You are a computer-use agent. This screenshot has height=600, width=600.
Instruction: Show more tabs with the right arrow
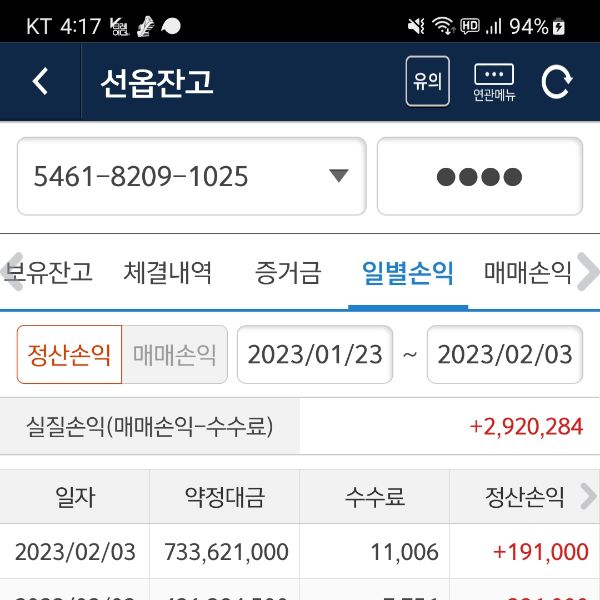588,272
